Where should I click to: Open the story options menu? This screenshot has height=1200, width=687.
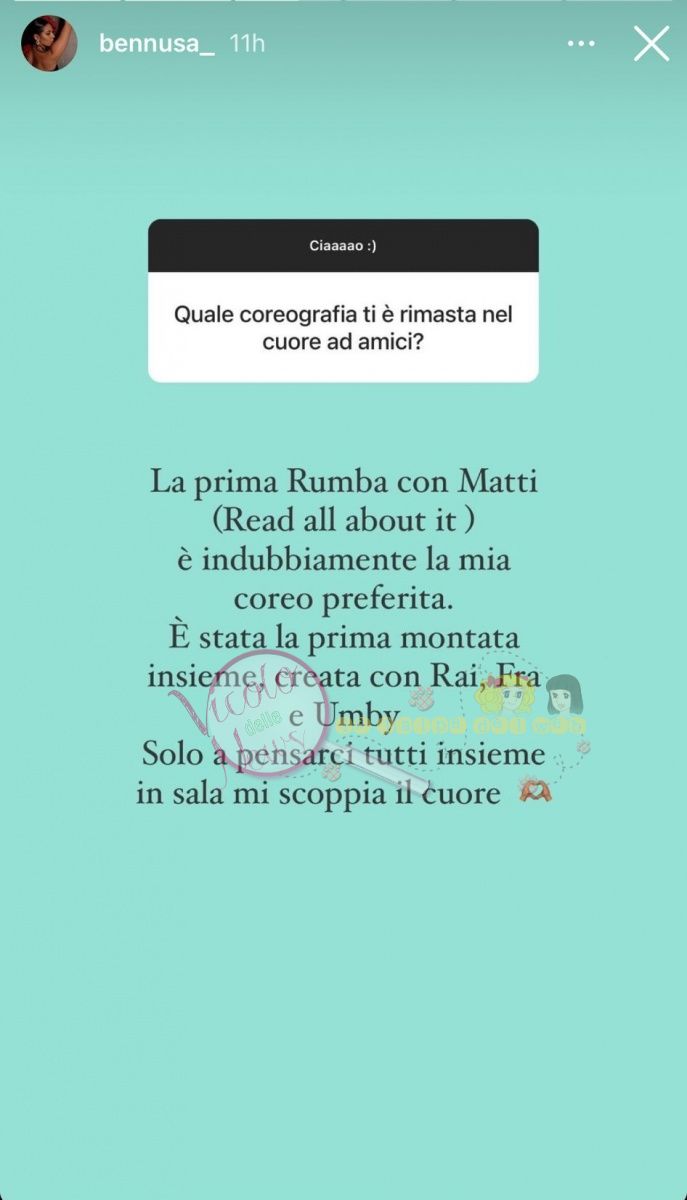[x=581, y=44]
